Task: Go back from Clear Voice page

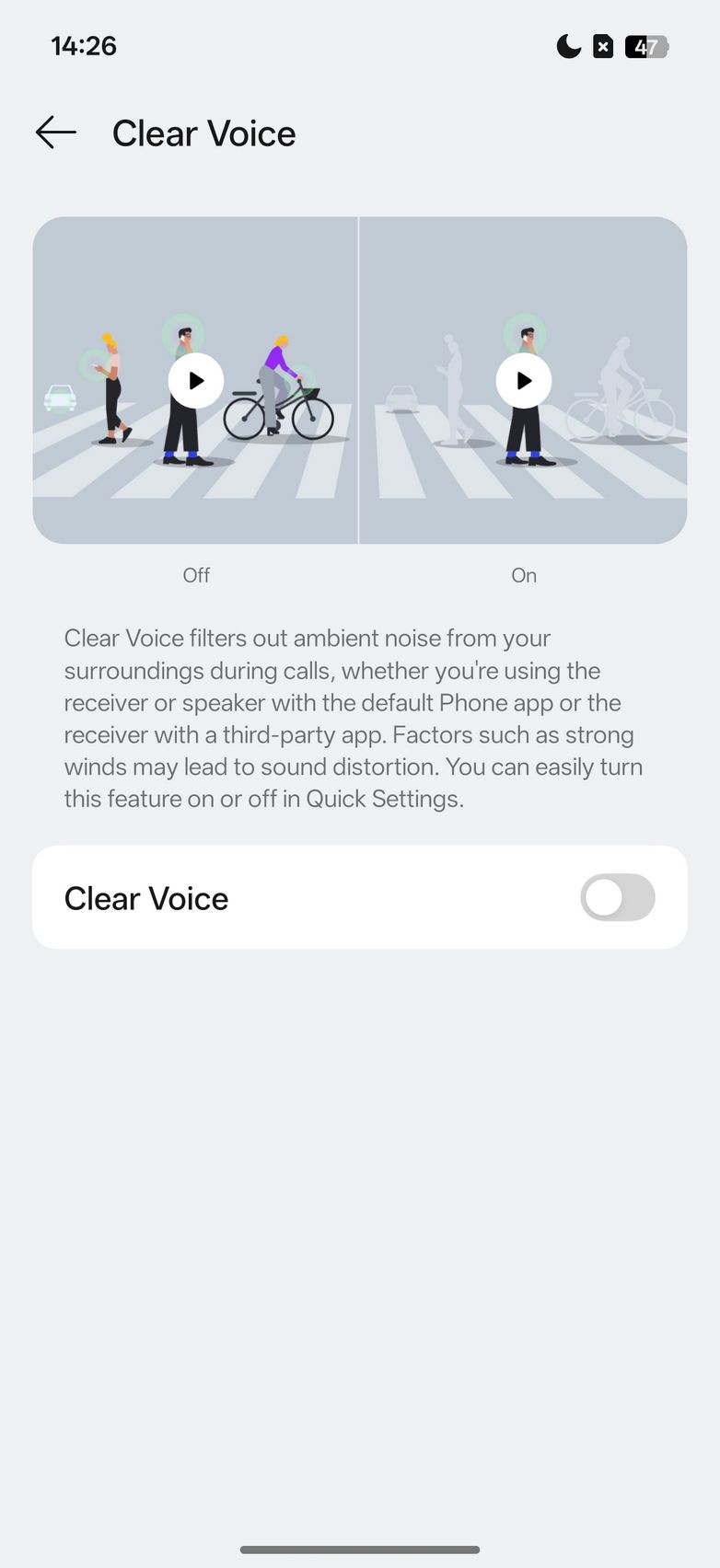Action: click(x=55, y=133)
